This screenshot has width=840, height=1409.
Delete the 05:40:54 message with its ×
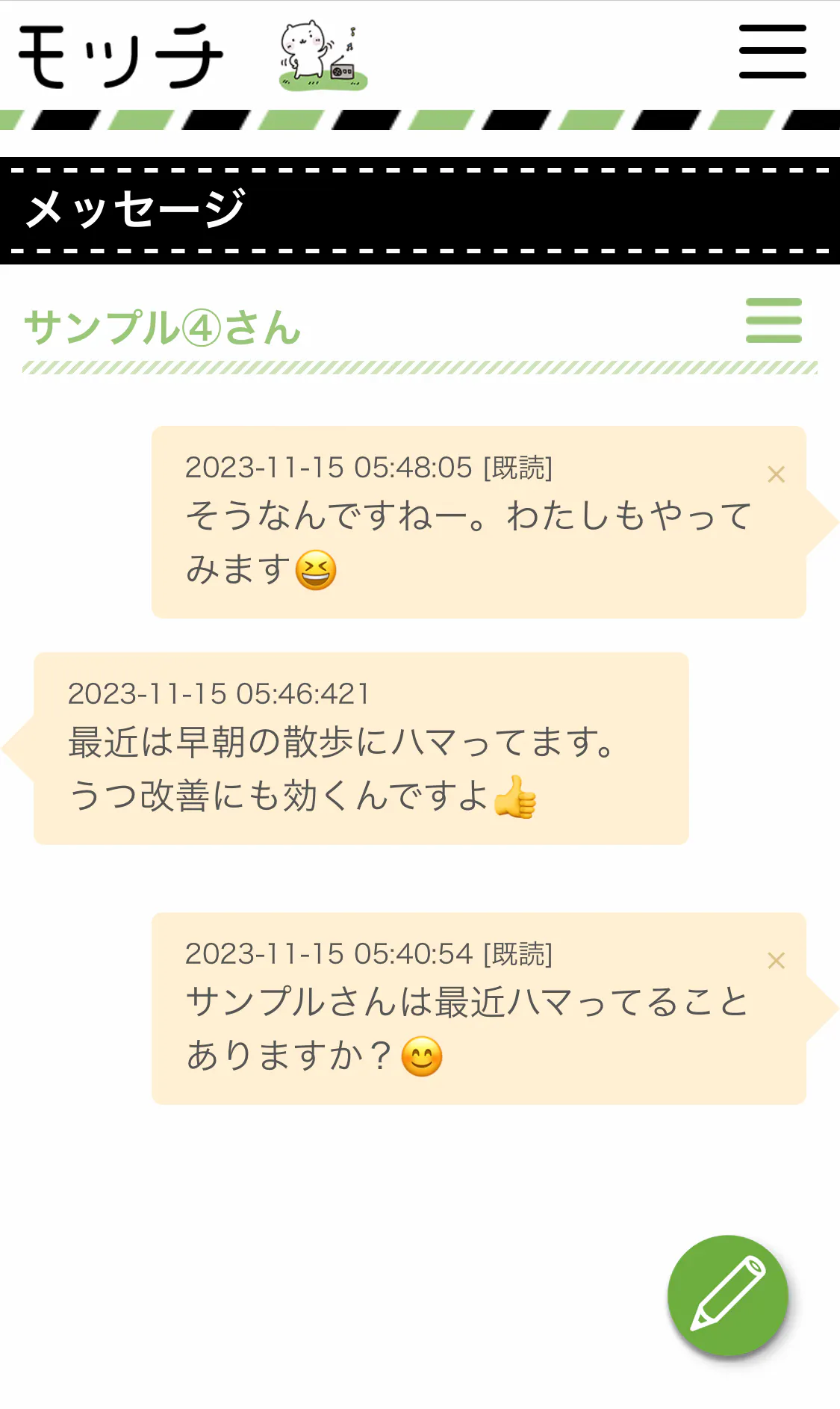click(x=776, y=961)
